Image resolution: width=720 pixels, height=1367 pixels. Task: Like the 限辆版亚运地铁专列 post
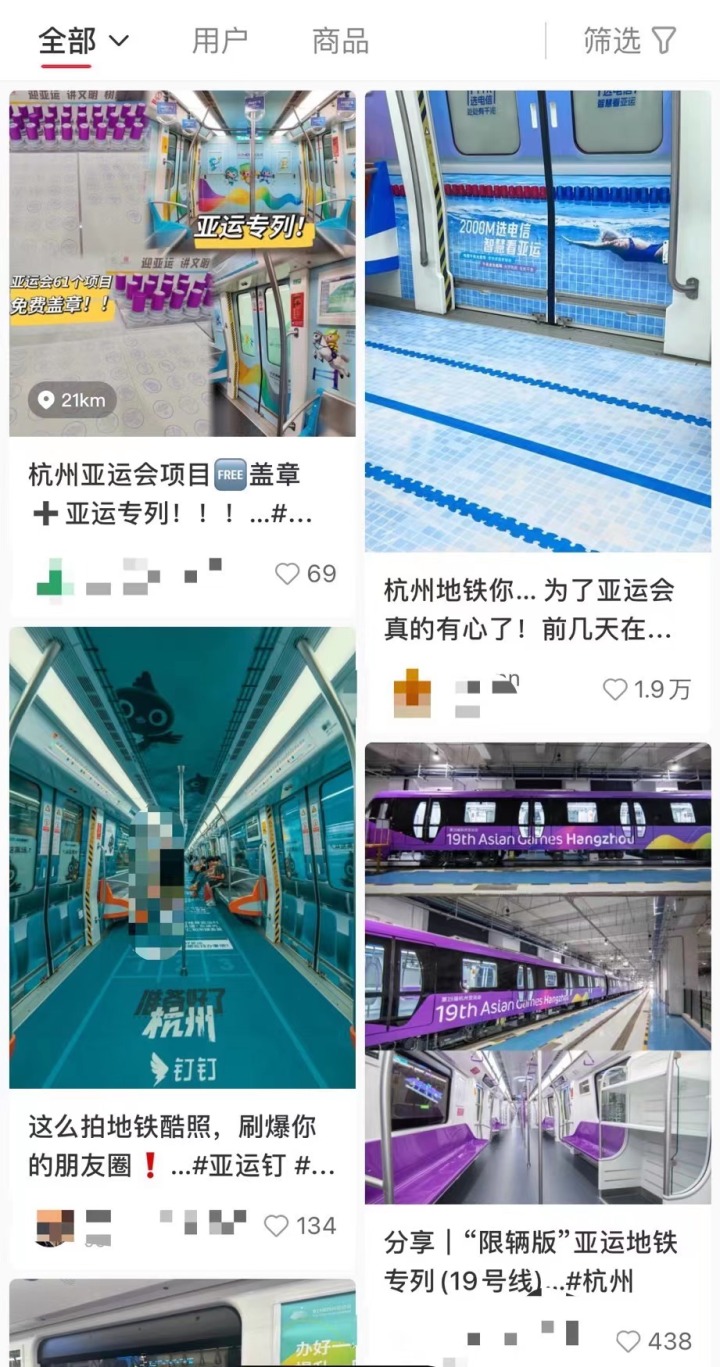tap(628, 1341)
